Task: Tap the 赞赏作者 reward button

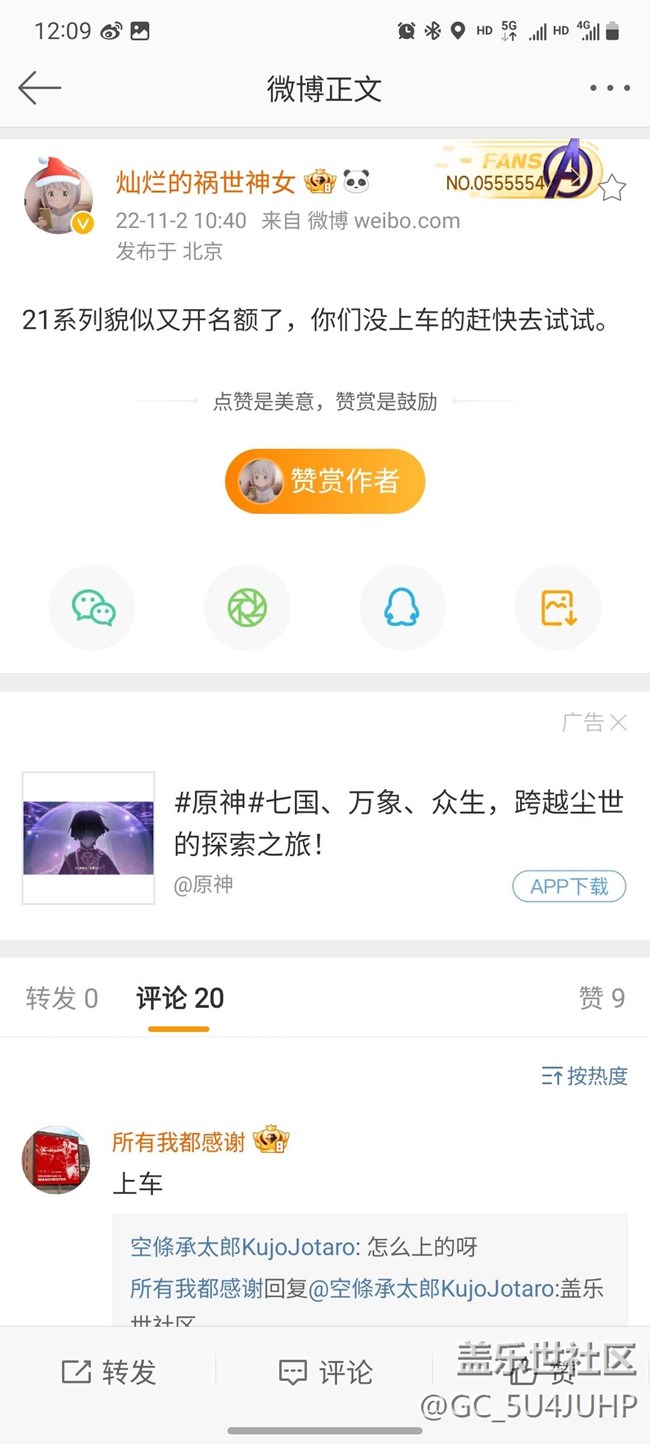Action: click(325, 481)
